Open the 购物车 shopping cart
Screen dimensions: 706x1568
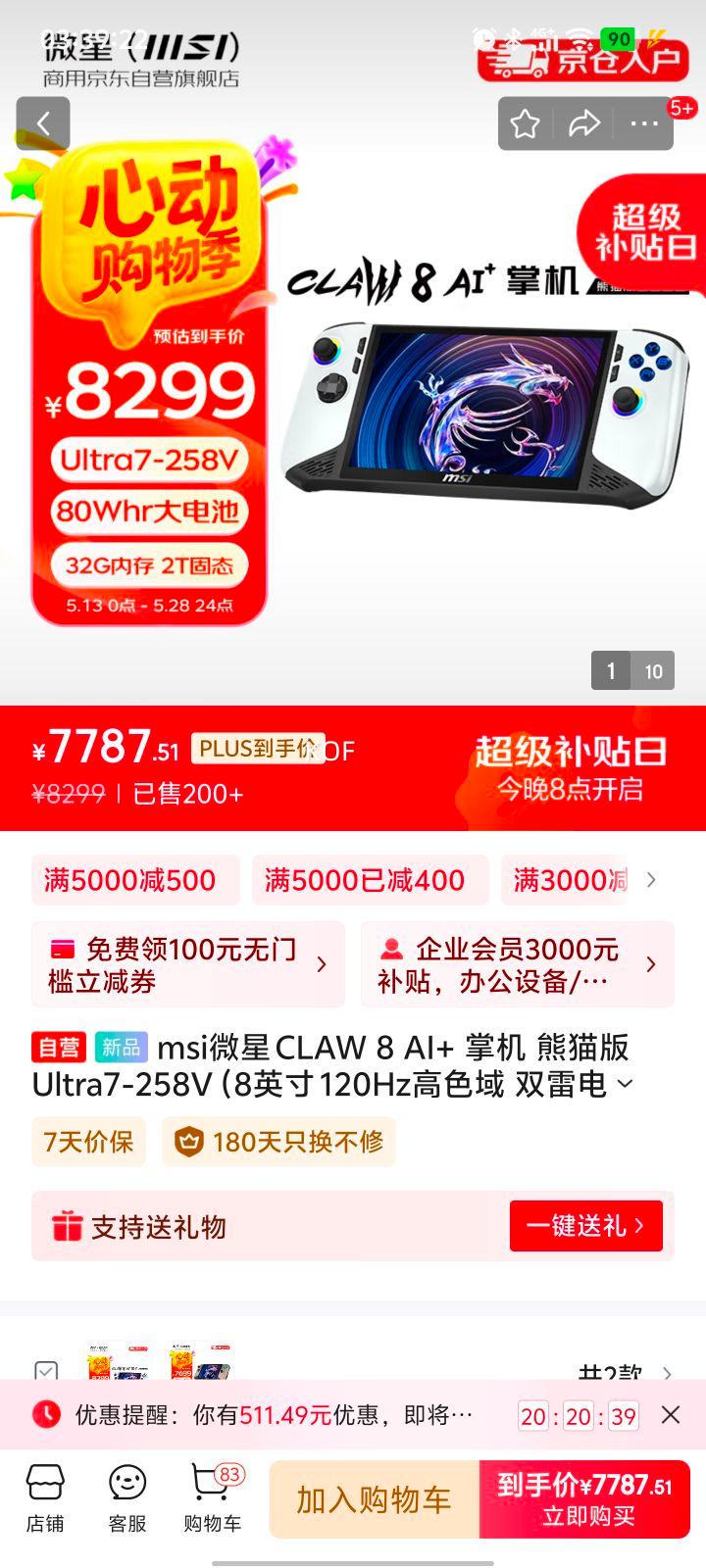coord(212,1499)
